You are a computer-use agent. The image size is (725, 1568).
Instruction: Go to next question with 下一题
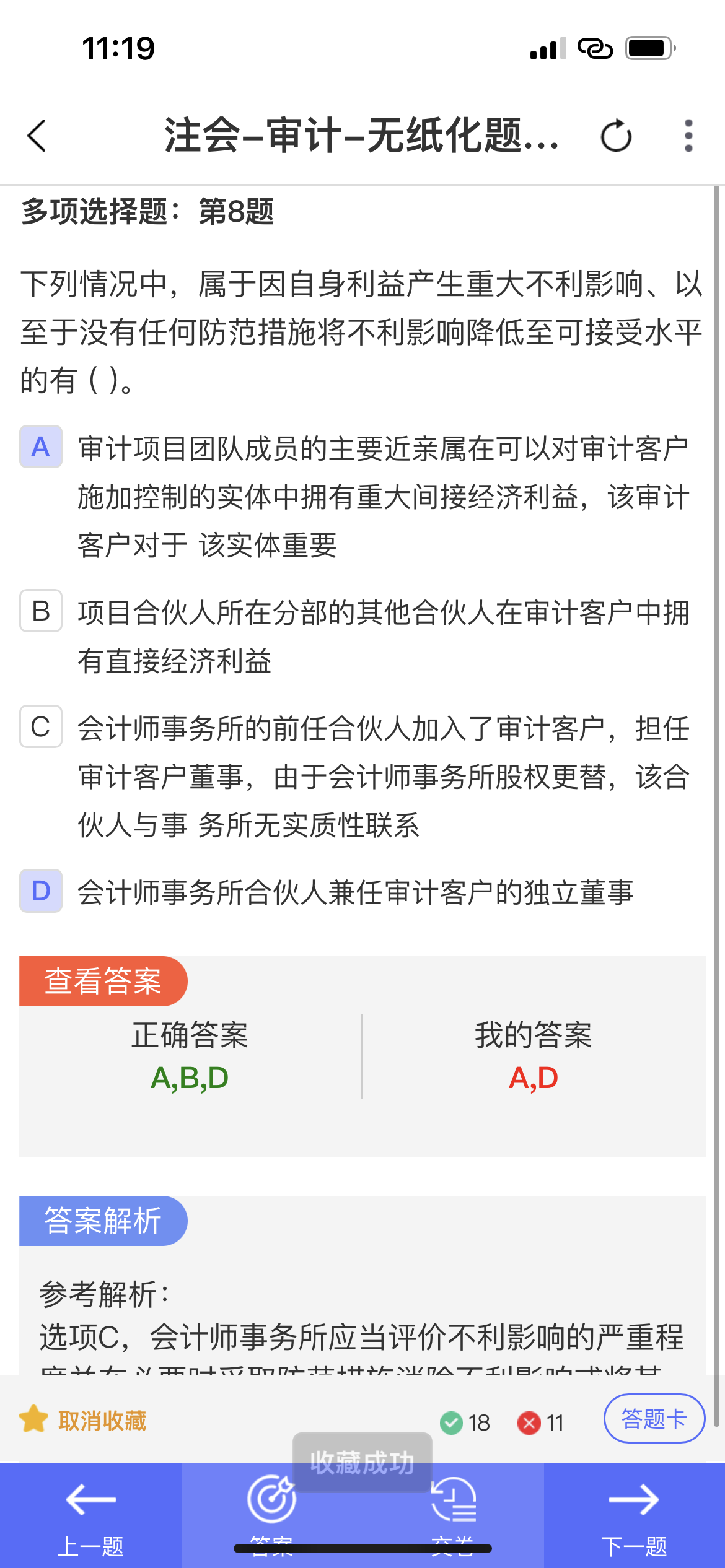[635, 1515]
